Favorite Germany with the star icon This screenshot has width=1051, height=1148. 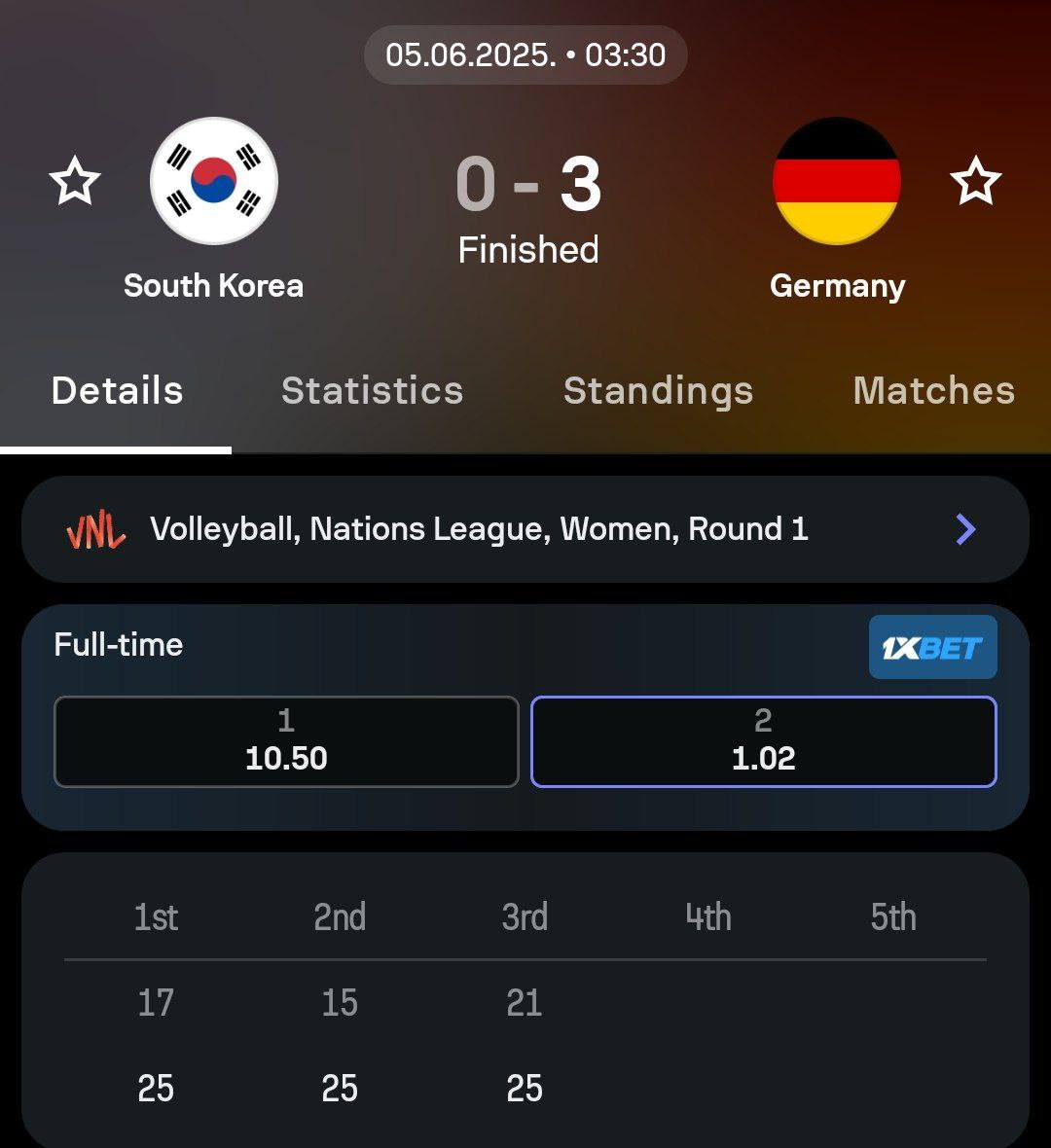(x=975, y=182)
